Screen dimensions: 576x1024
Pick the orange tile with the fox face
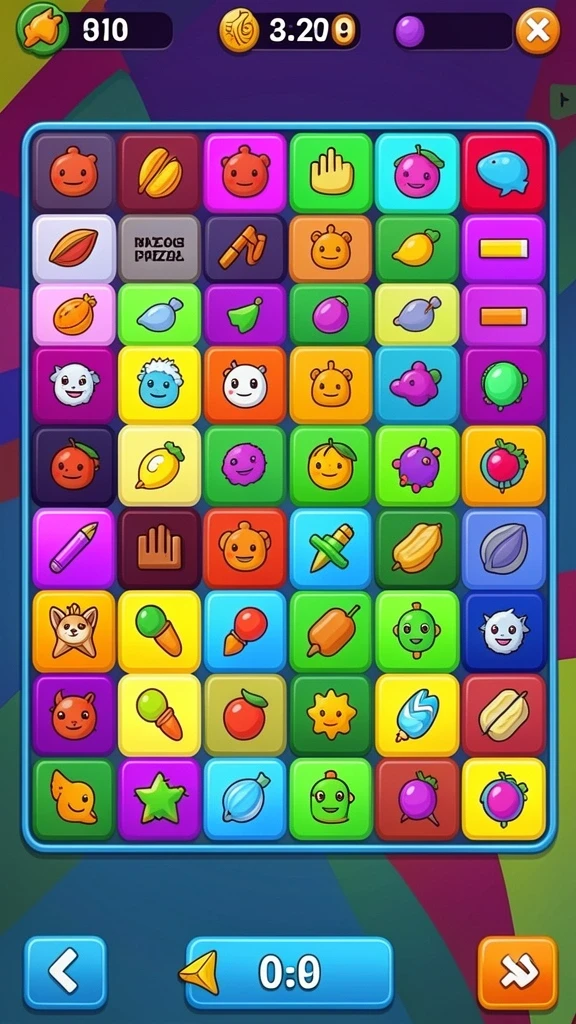pos(74,632)
